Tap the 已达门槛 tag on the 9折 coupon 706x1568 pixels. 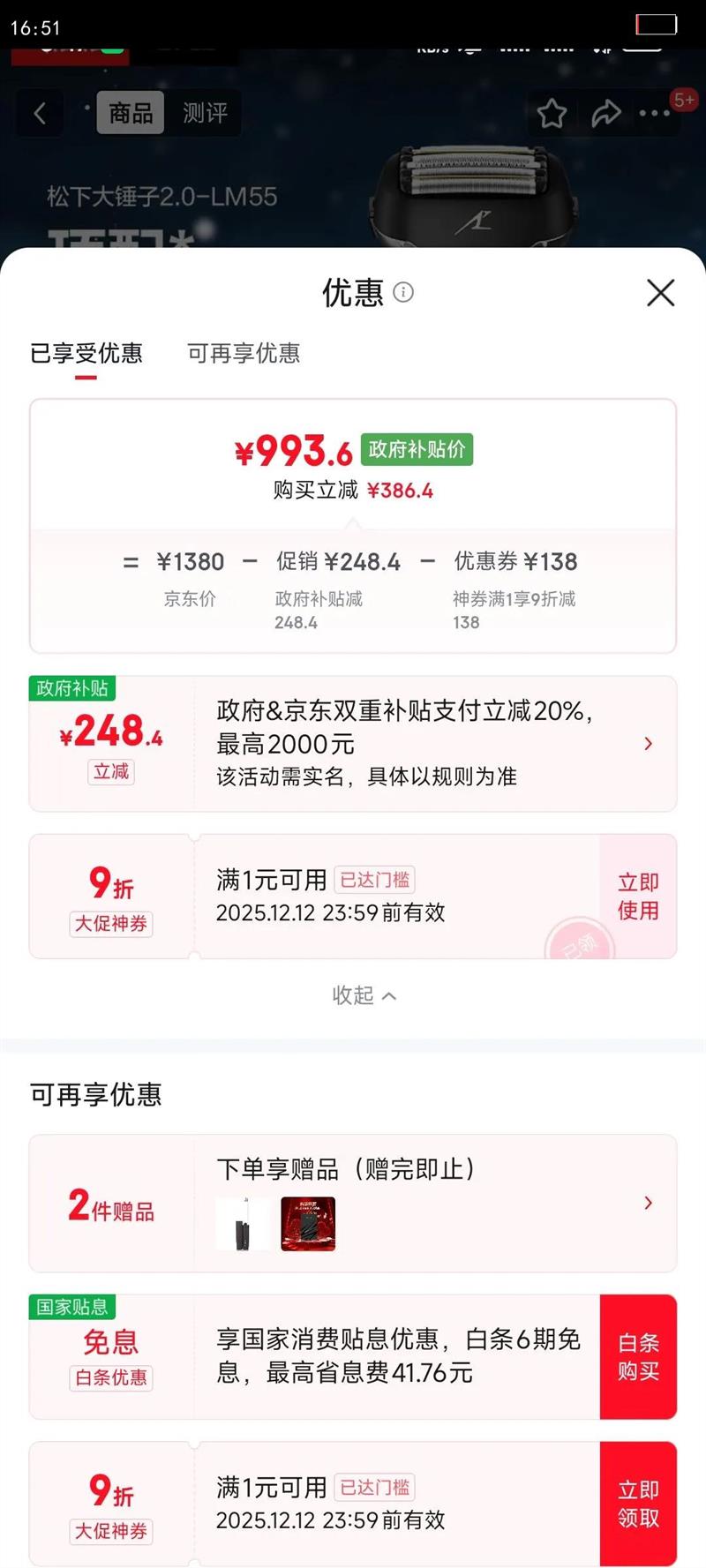(373, 880)
